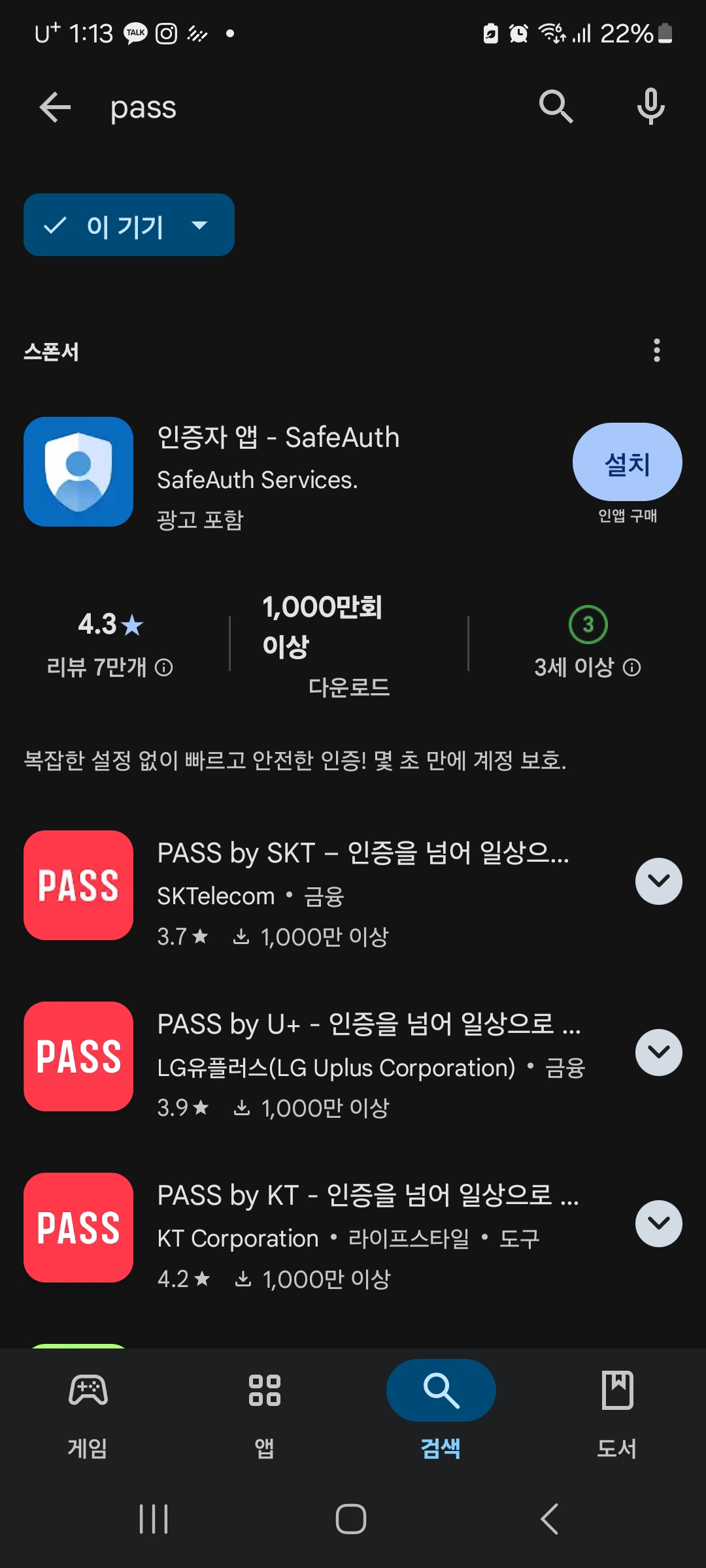
Task: Go back using the back arrow
Action: (x=55, y=108)
